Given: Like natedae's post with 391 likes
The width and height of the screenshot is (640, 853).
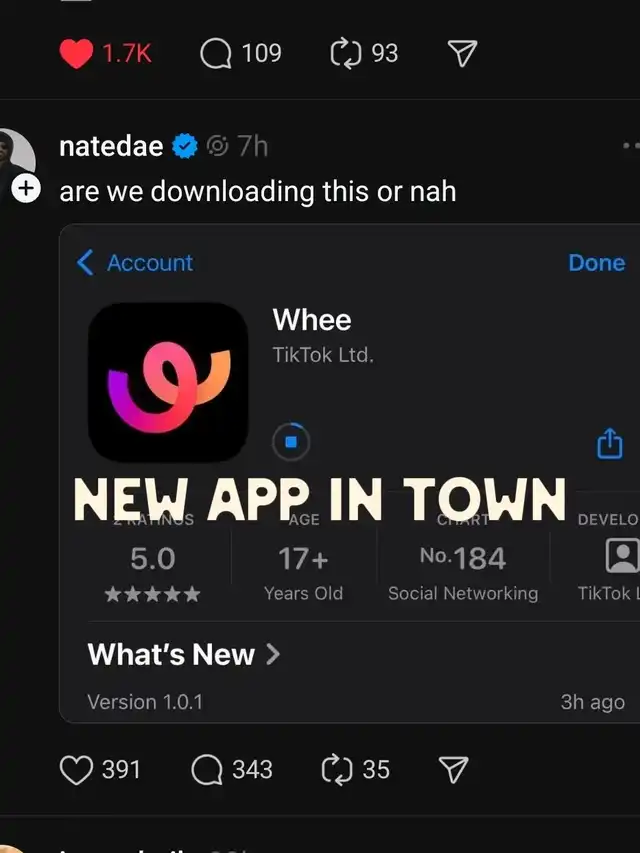Looking at the screenshot, I should 76,770.
